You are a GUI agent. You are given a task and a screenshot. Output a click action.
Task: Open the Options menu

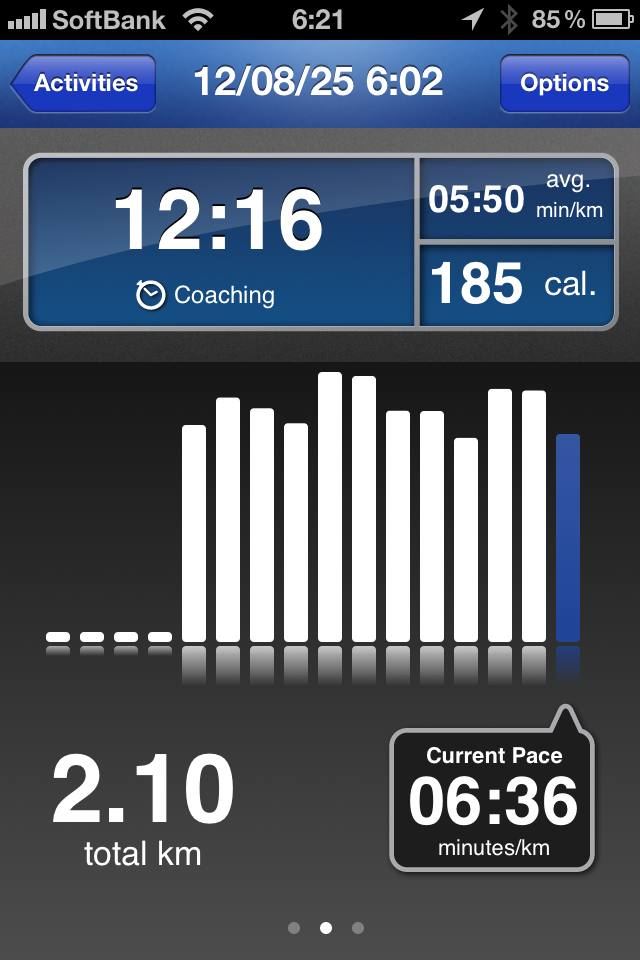(564, 83)
